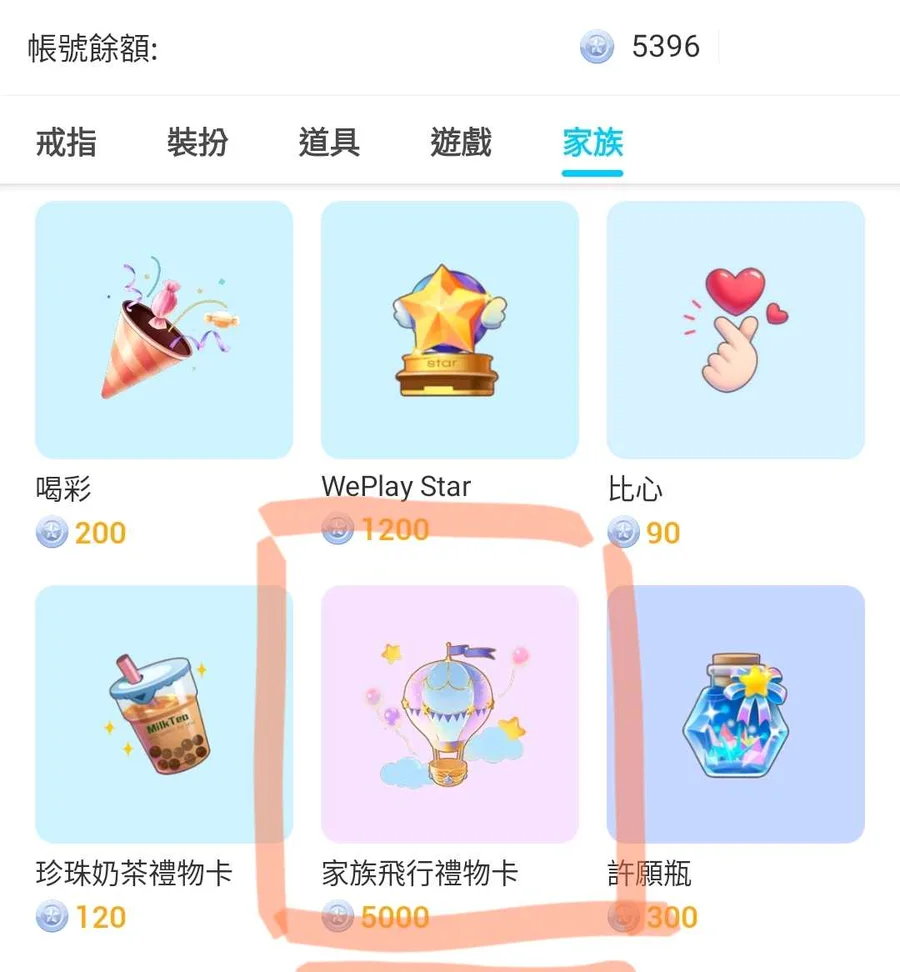Go to the 遊戲 tab

tap(461, 143)
